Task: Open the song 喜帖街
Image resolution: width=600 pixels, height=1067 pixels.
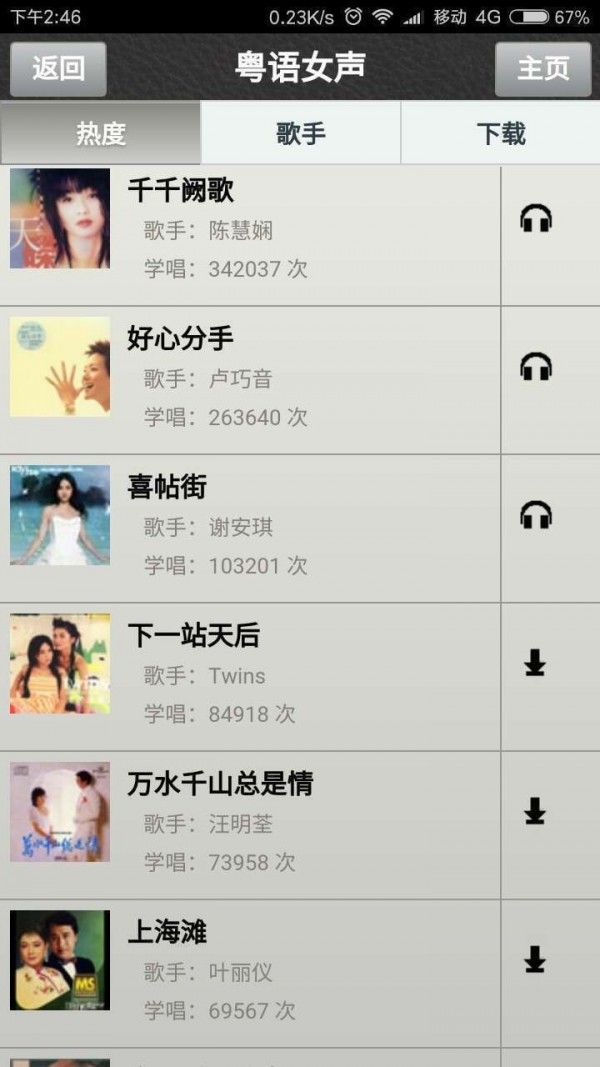Action: point(250,527)
